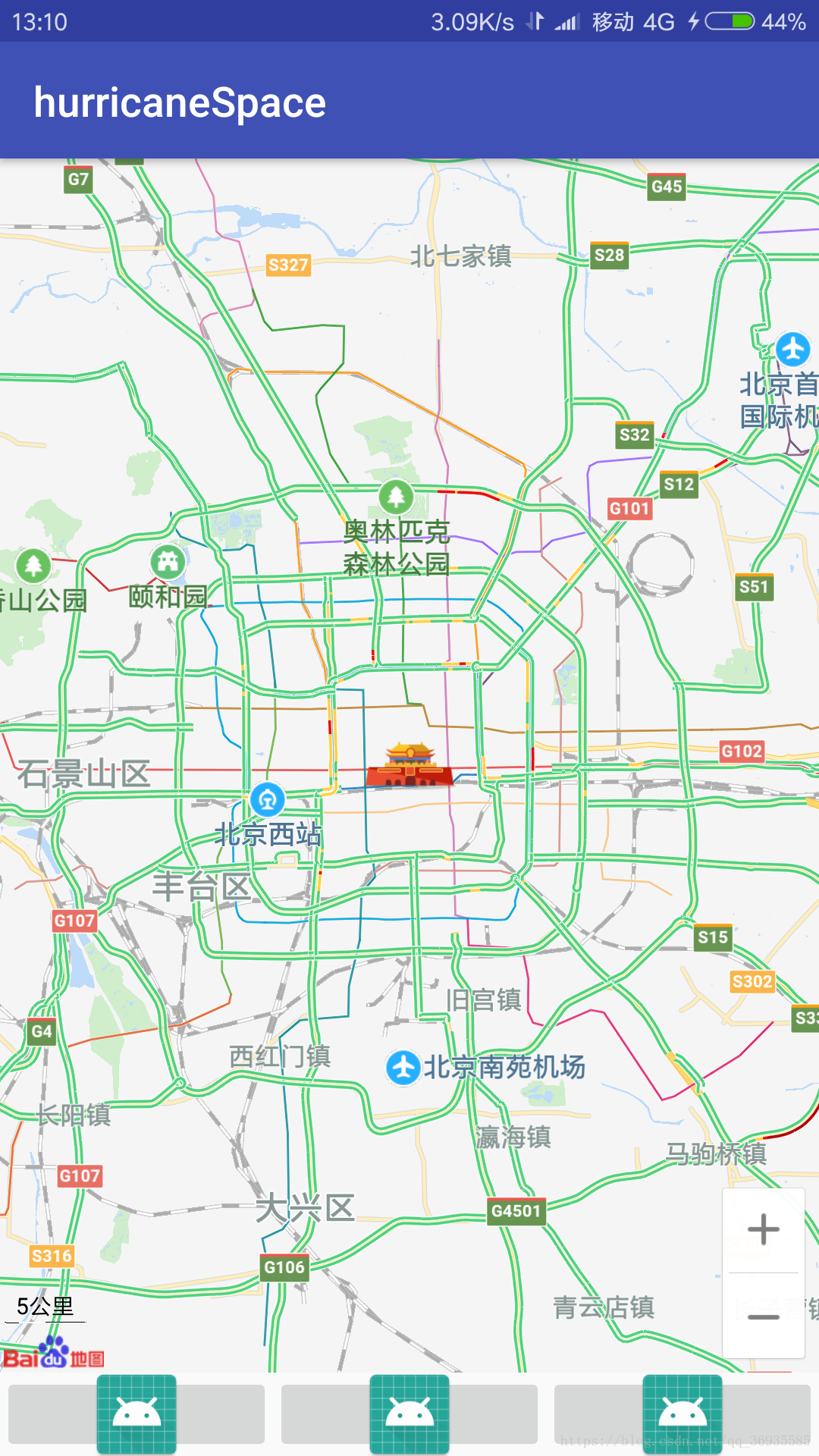Tap the middle Android icon button
Screen dimensions: 819x1456
tap(409, 1414)
